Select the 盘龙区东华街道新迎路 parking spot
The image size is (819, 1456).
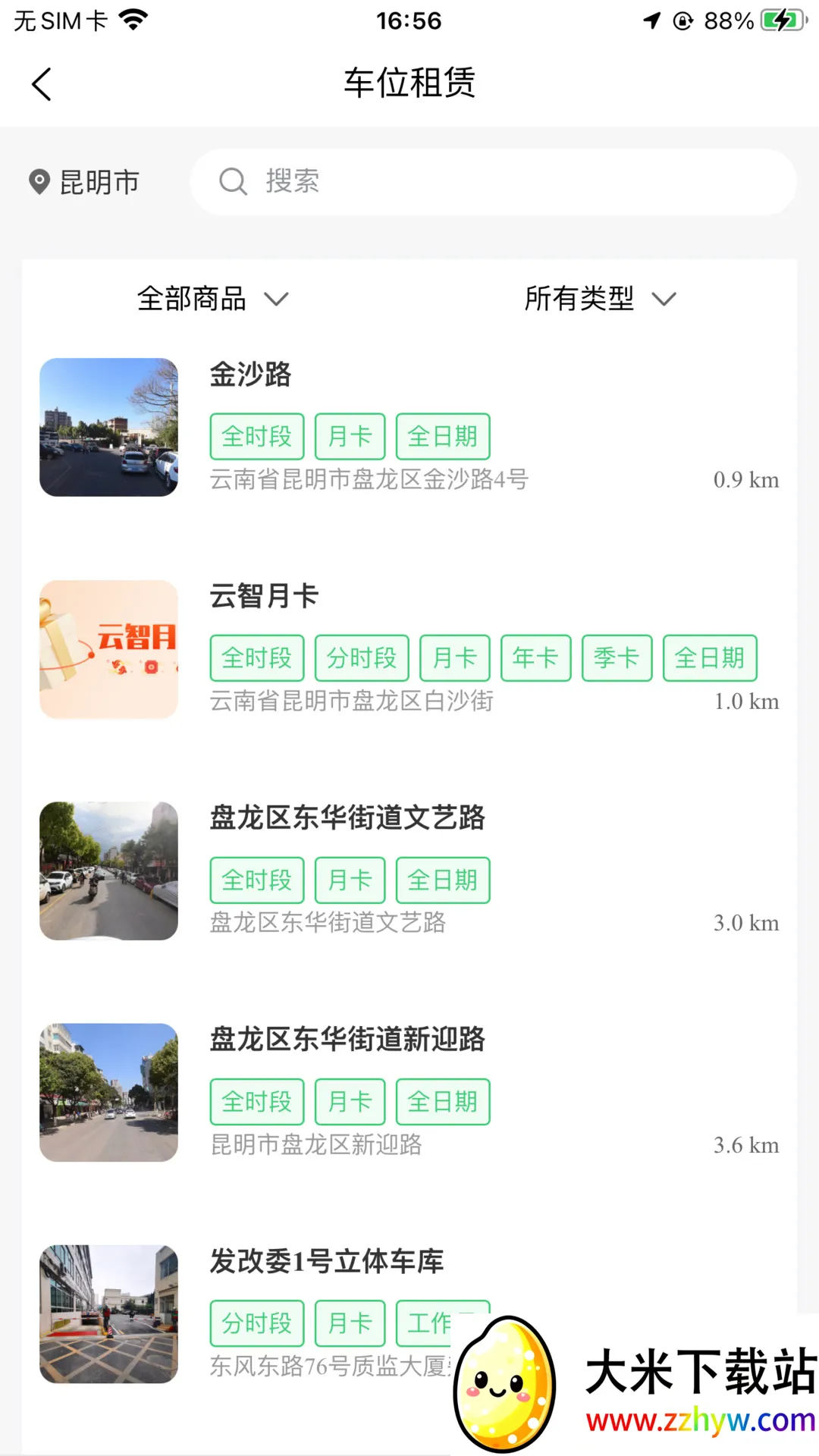coord(347,1039)
